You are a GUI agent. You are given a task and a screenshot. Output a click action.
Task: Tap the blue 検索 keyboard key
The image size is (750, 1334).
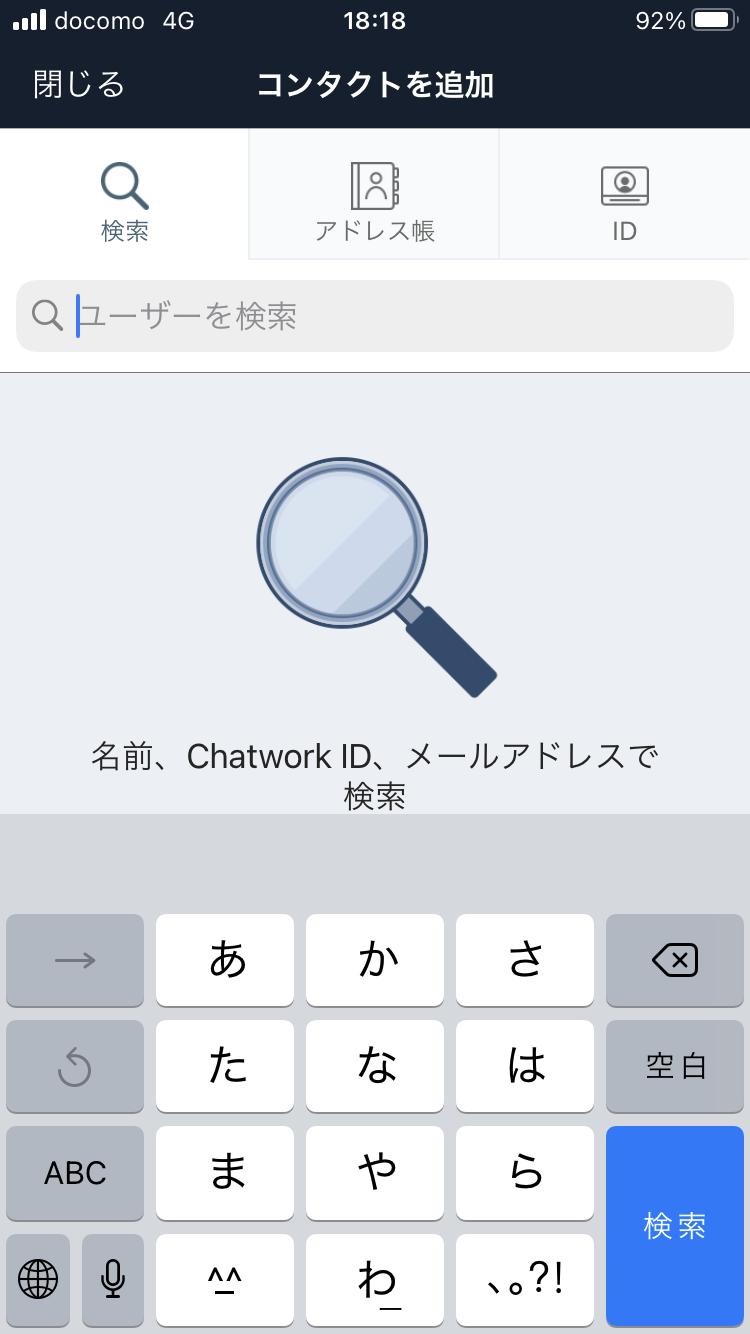click(x=675, y=1226)
